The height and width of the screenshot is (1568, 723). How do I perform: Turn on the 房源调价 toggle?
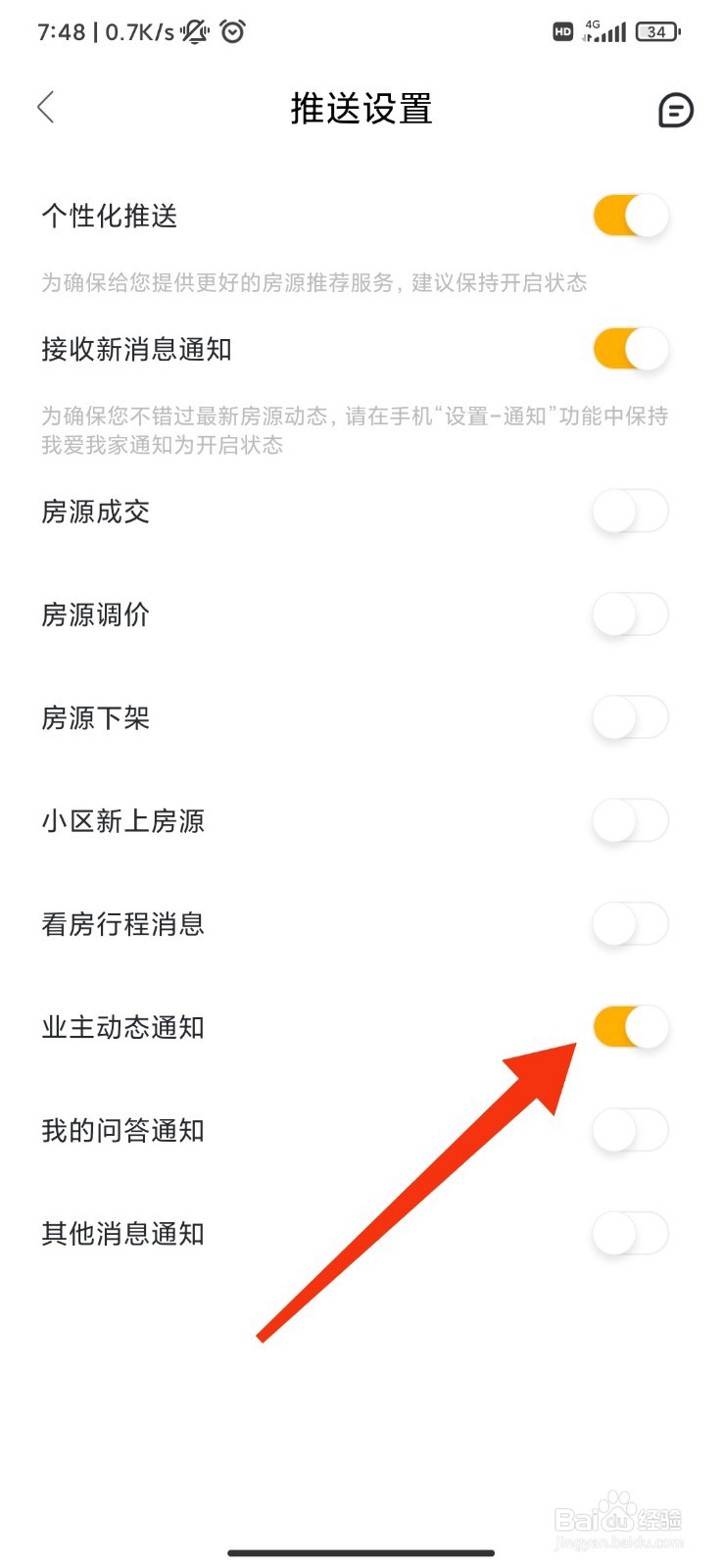point(631,614)
